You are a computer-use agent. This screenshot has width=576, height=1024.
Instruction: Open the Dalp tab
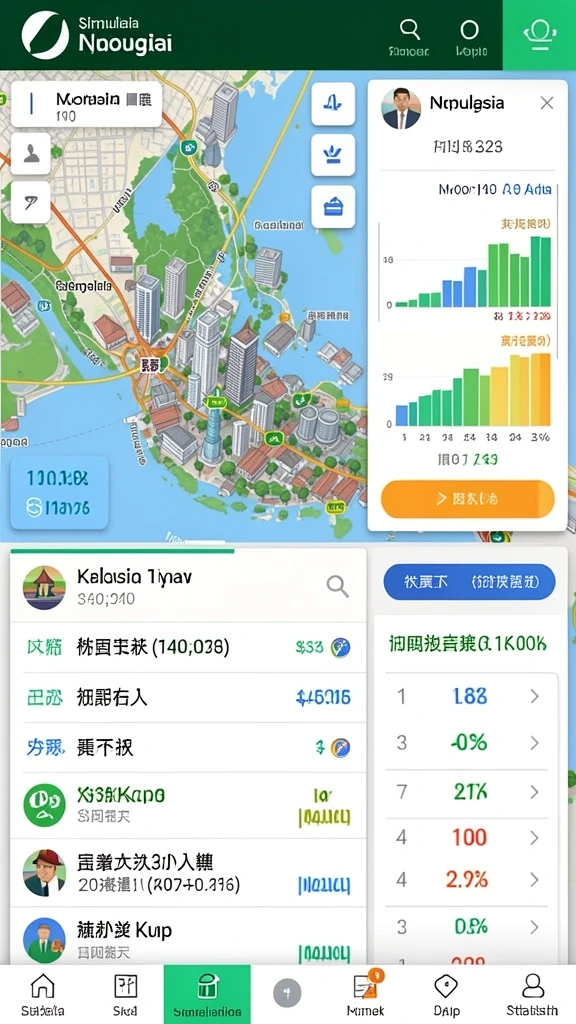446,995
